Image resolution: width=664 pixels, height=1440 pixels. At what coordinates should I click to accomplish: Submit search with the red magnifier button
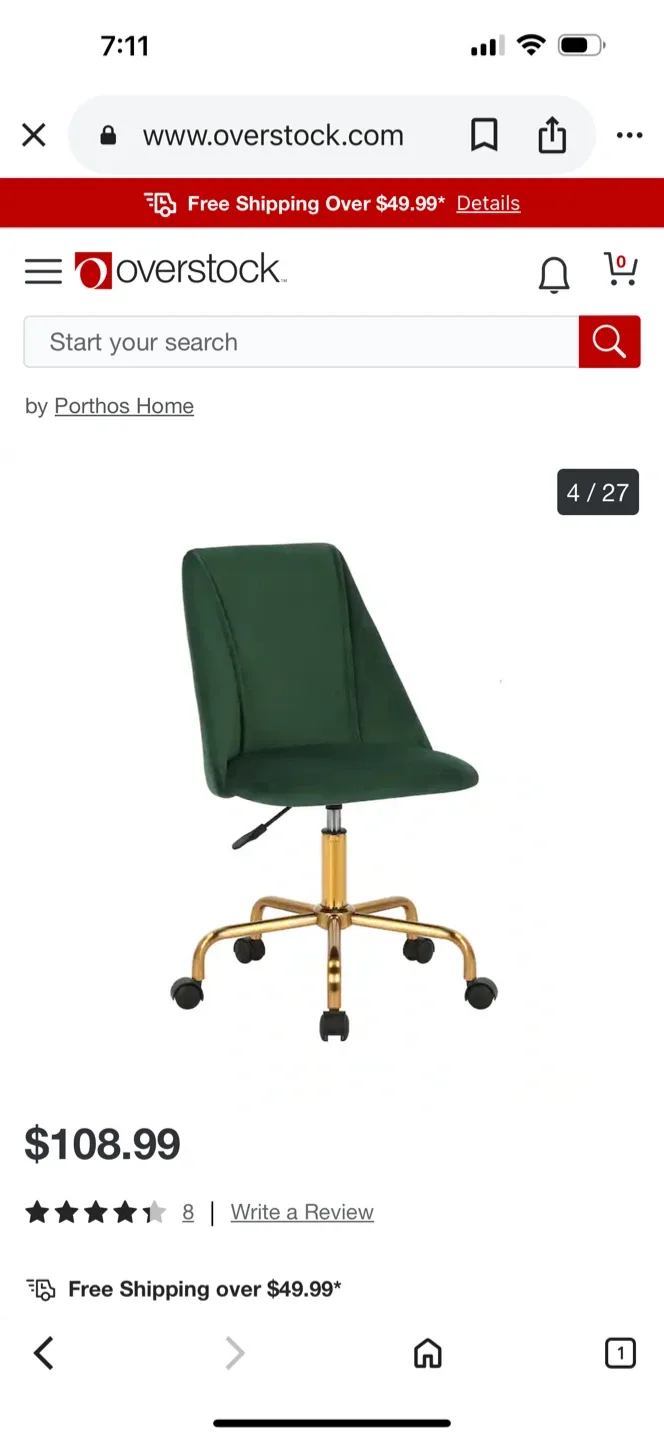609,342
